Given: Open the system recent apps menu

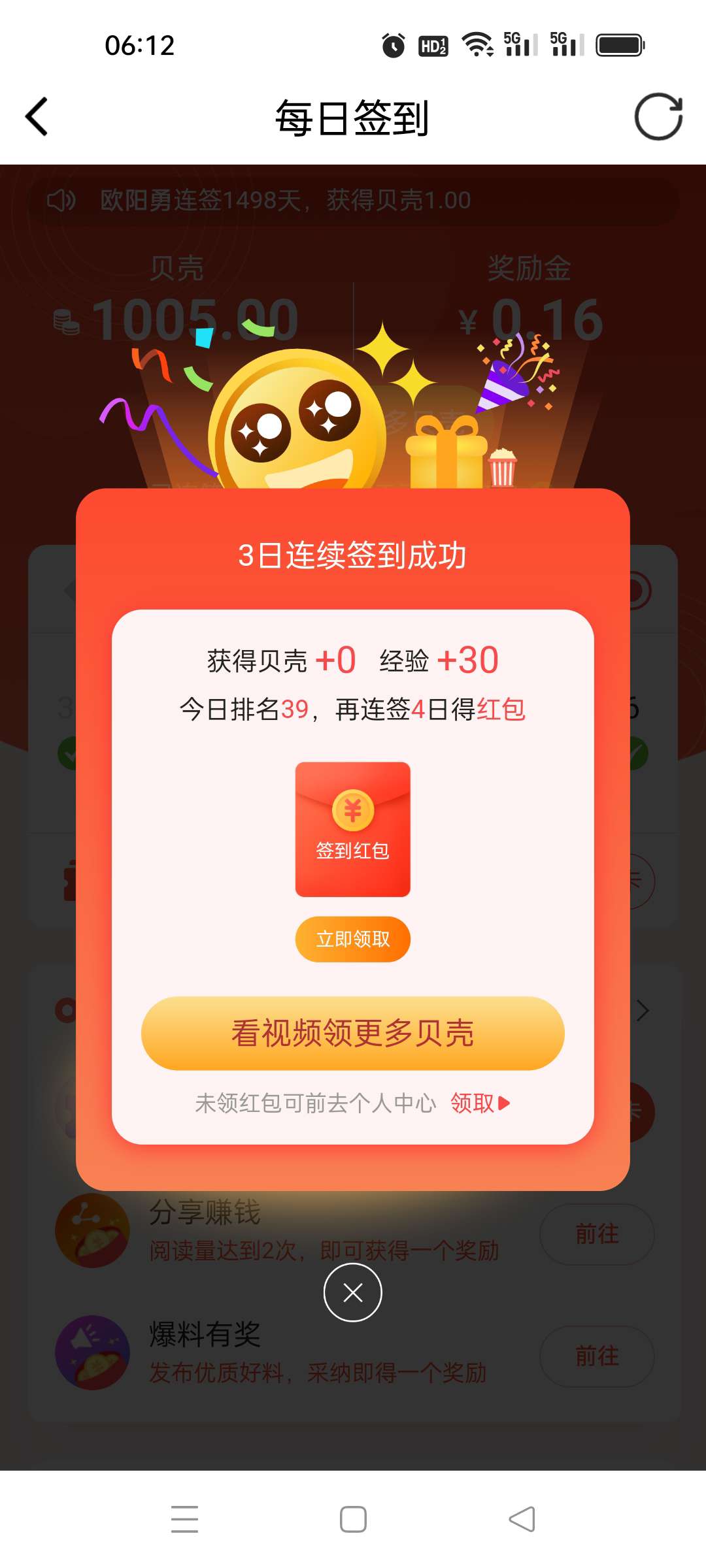Looking at the screenshot, I should (x=184, y=1519).
